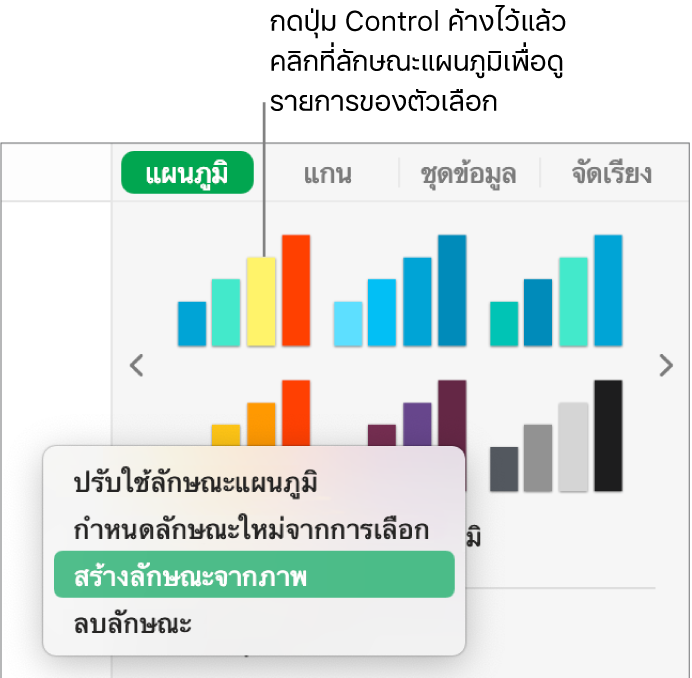
Task: Choose ปรับใช้ลักษณะแผนภูมิ from the menu
Action: [x=196, y=484]
